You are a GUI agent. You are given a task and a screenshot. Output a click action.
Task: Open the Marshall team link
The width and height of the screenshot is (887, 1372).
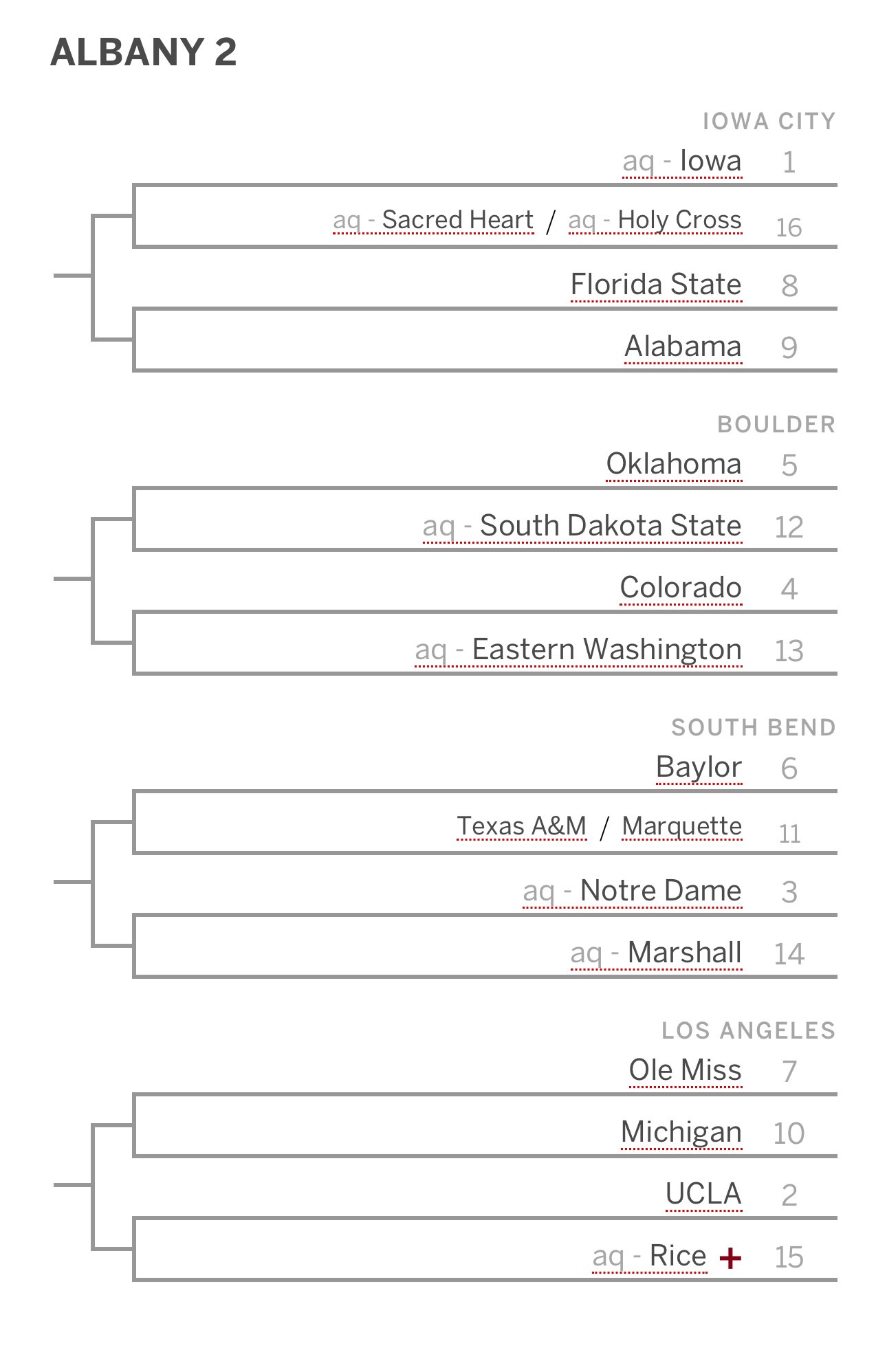(684, 953)
